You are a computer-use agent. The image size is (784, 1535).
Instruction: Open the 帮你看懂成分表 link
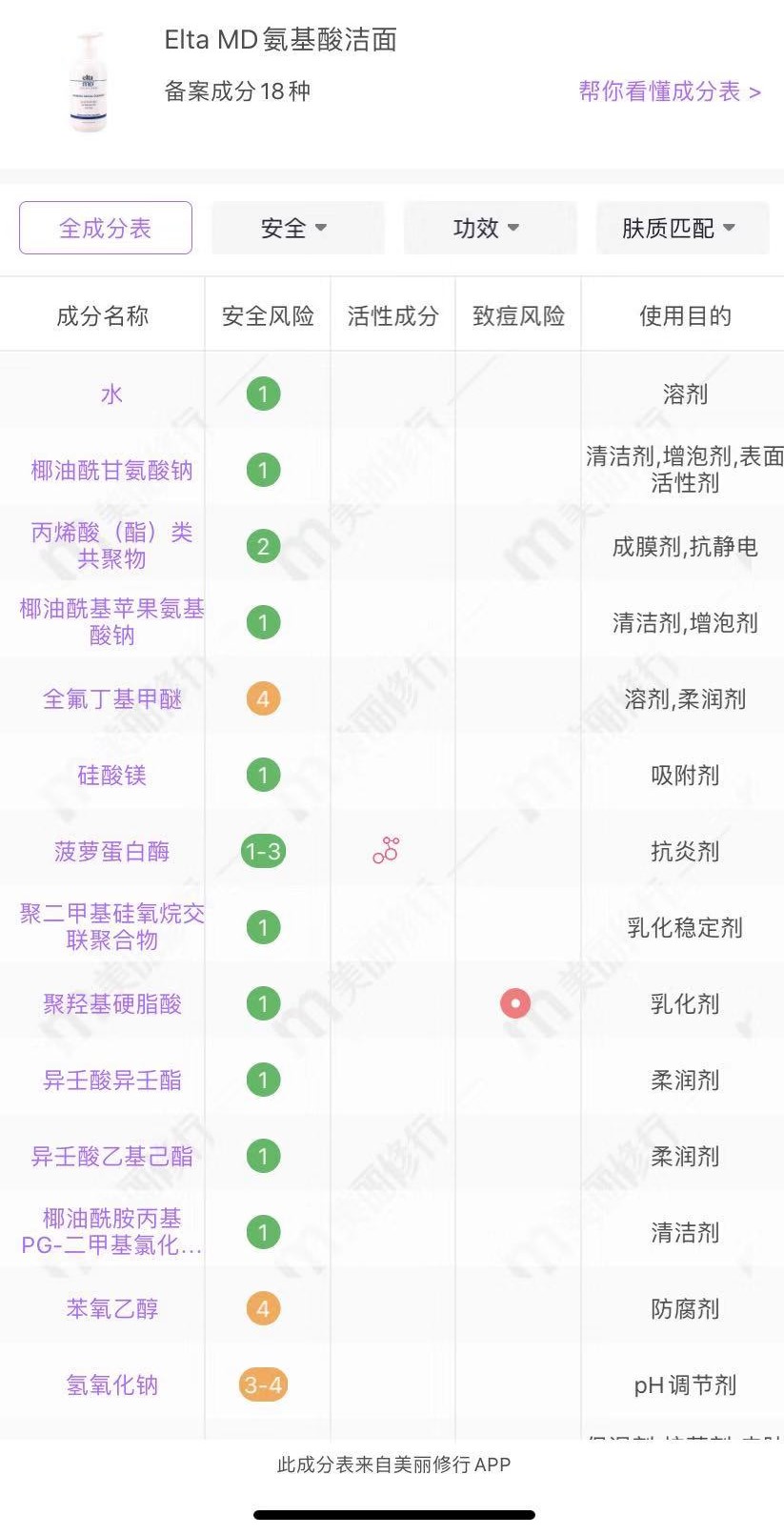[669, 91]
